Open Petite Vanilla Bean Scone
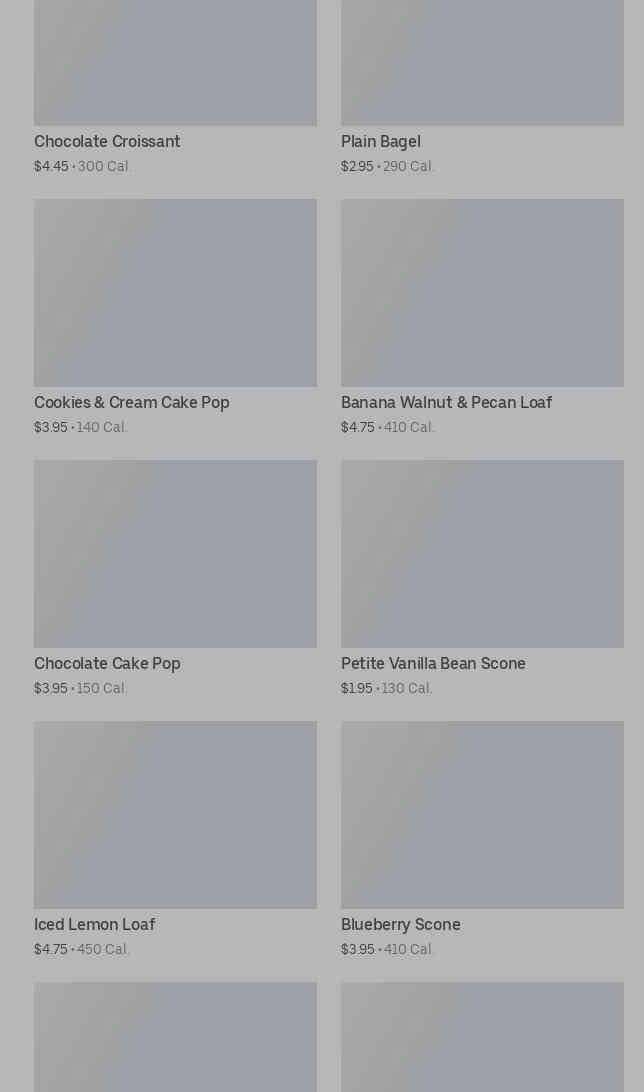644x1092 pixels. point(482,578)
